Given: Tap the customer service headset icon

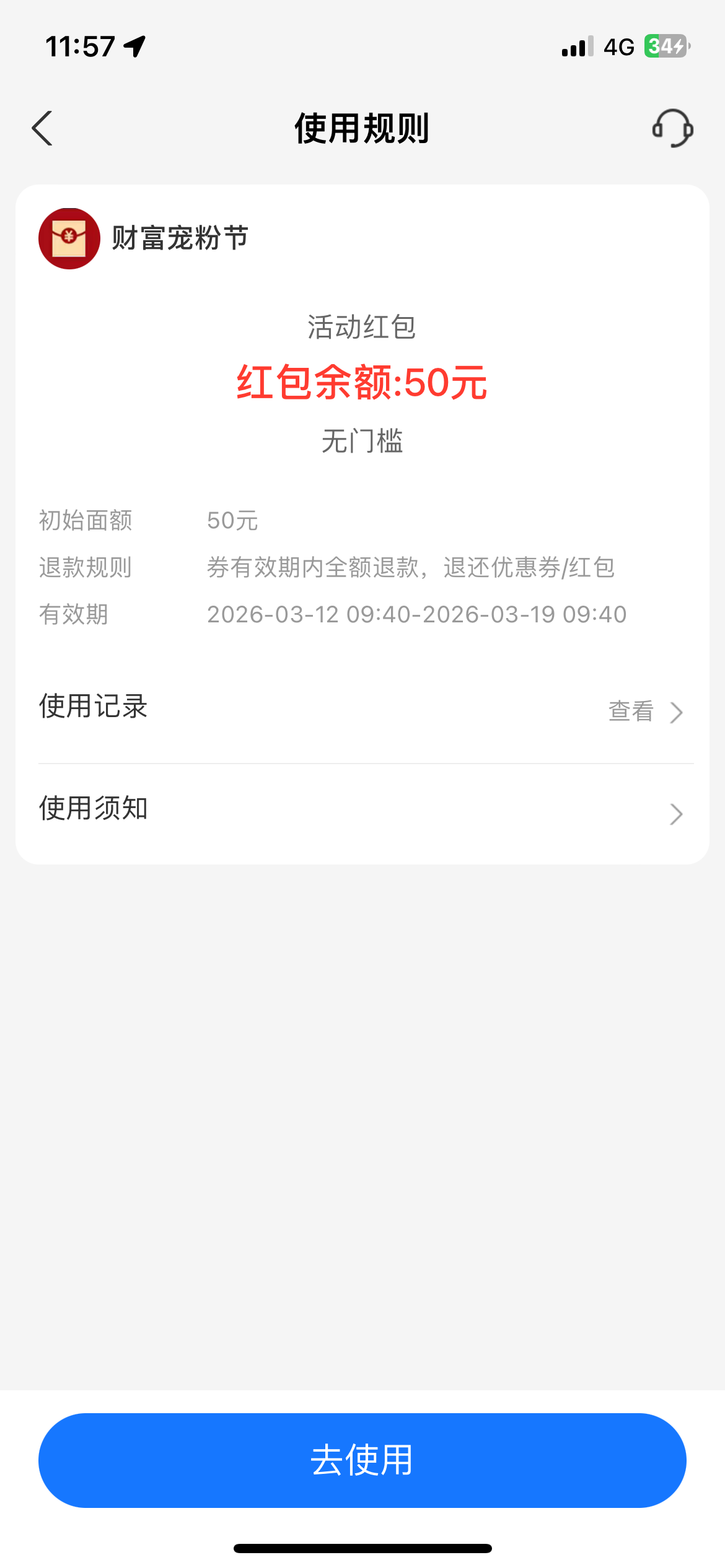Looking at the screenshot, I should coord(671,129).
